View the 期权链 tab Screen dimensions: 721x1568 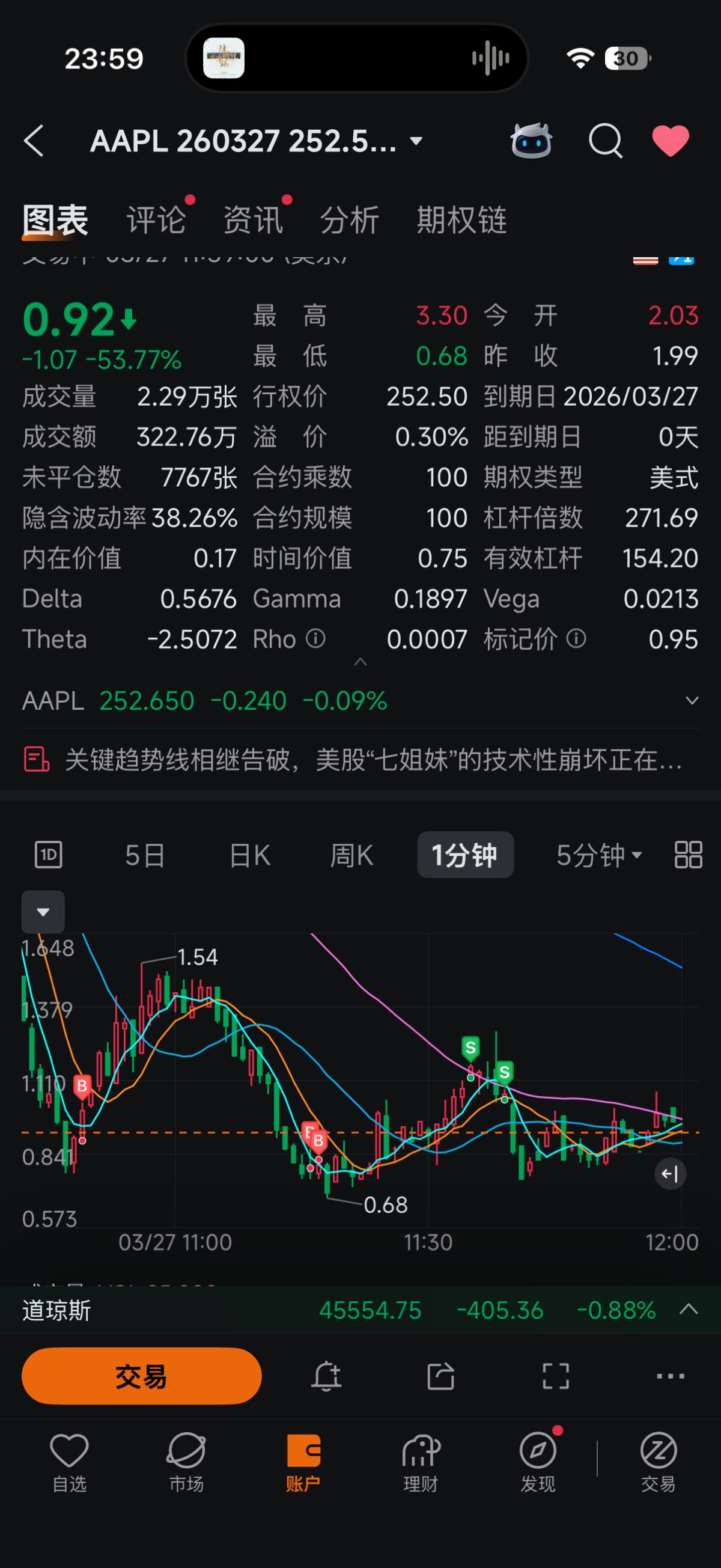click(461, 220)
